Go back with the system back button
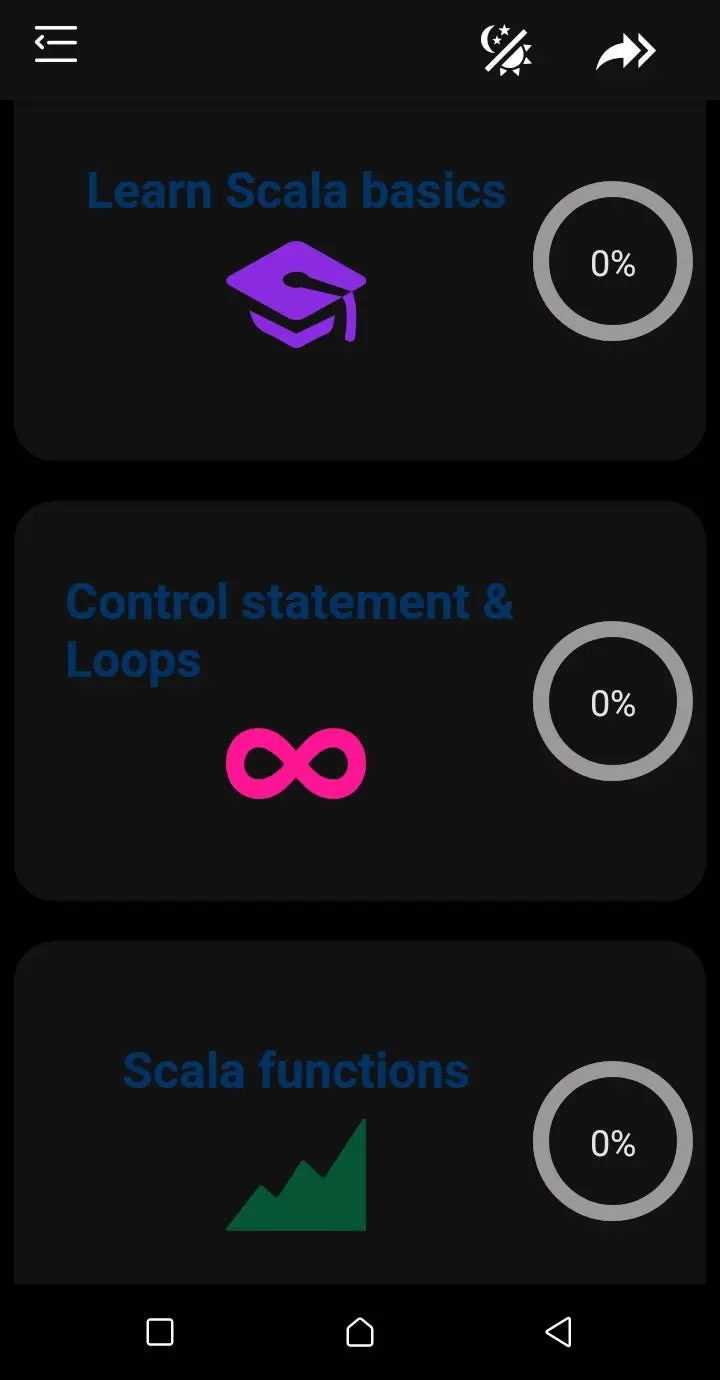Screen dimensions: 720x1380 pyautogui.click(x=559, y=1332)
